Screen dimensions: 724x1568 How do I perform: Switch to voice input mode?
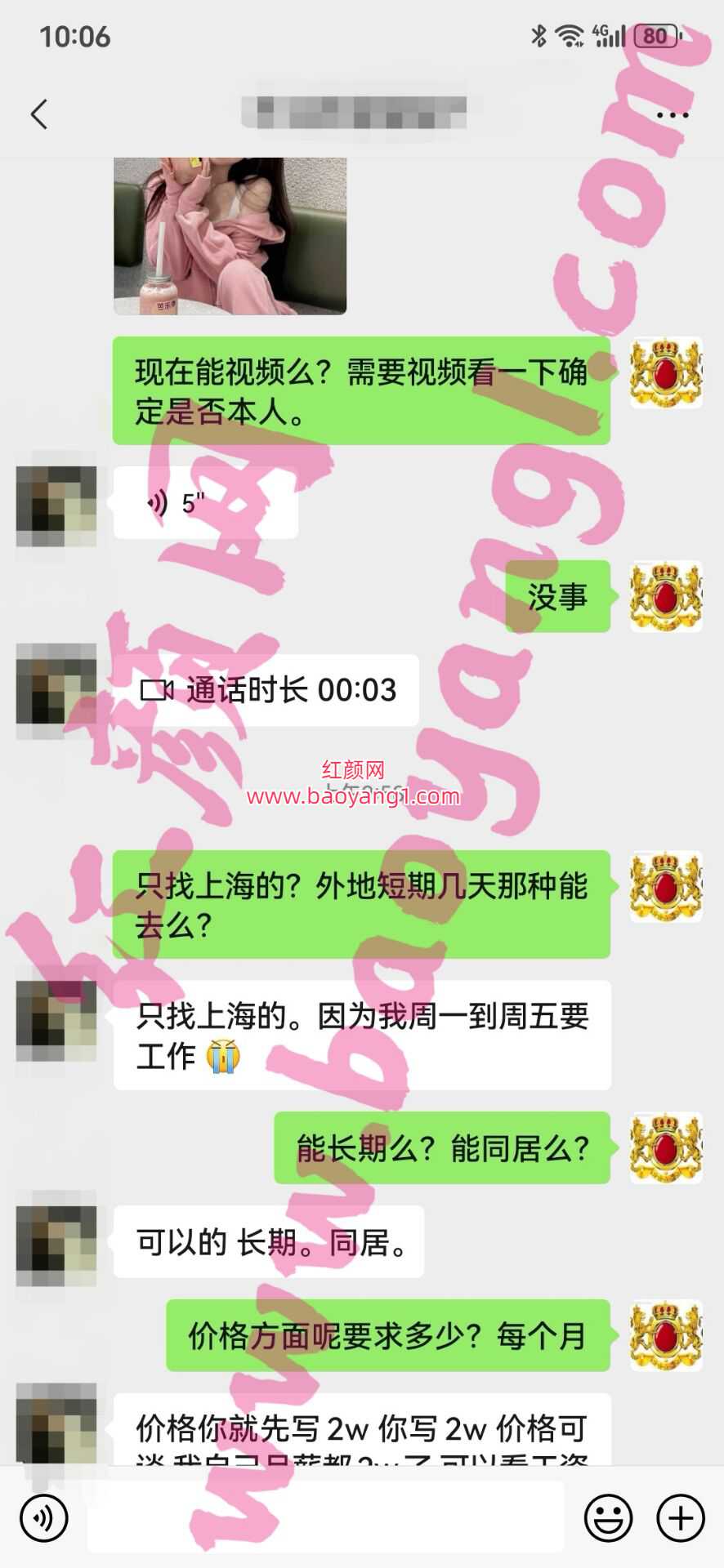(x=44, y=1519)
